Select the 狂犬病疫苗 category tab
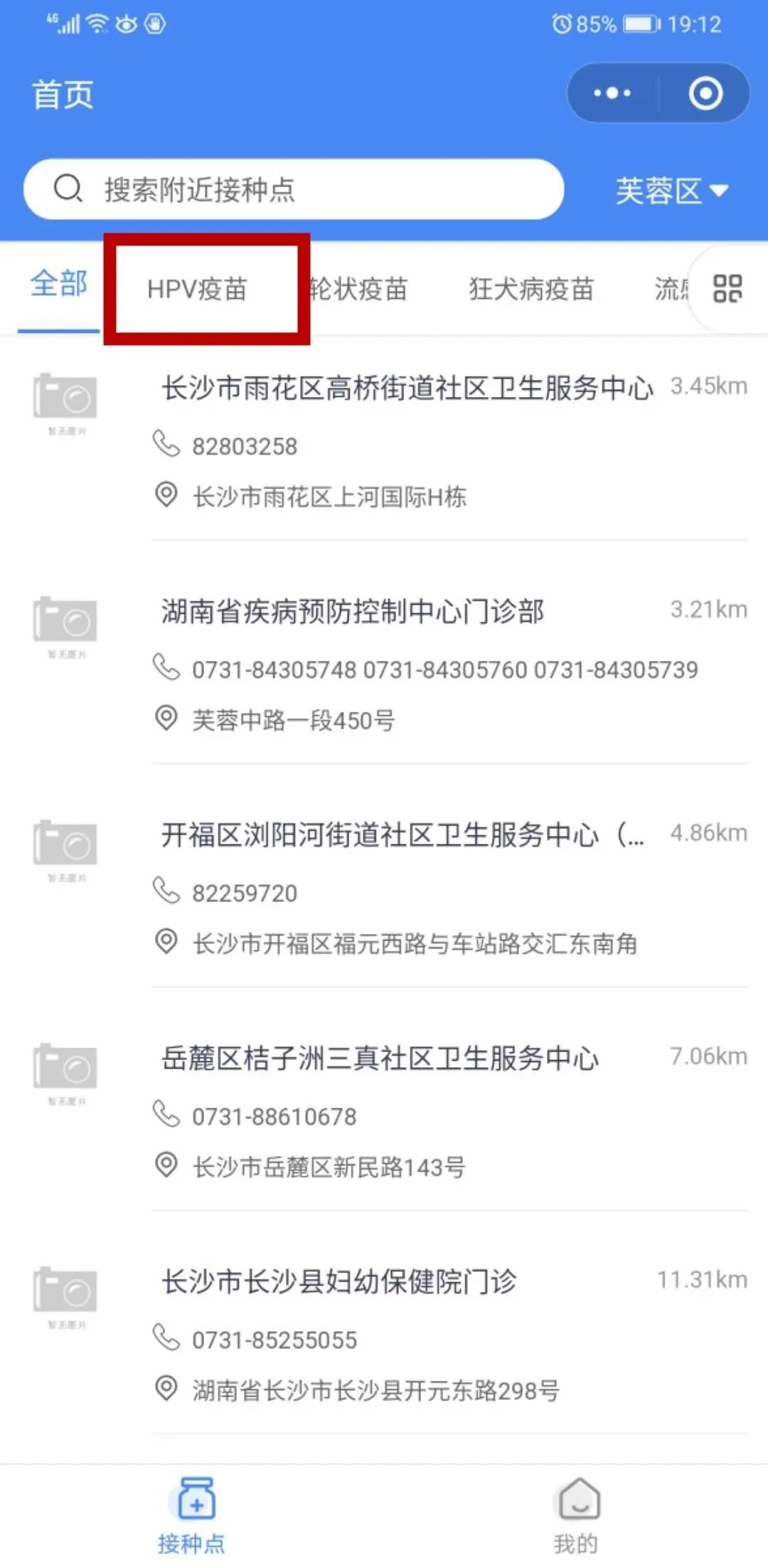768x1568 pixels. pos(530,287)
